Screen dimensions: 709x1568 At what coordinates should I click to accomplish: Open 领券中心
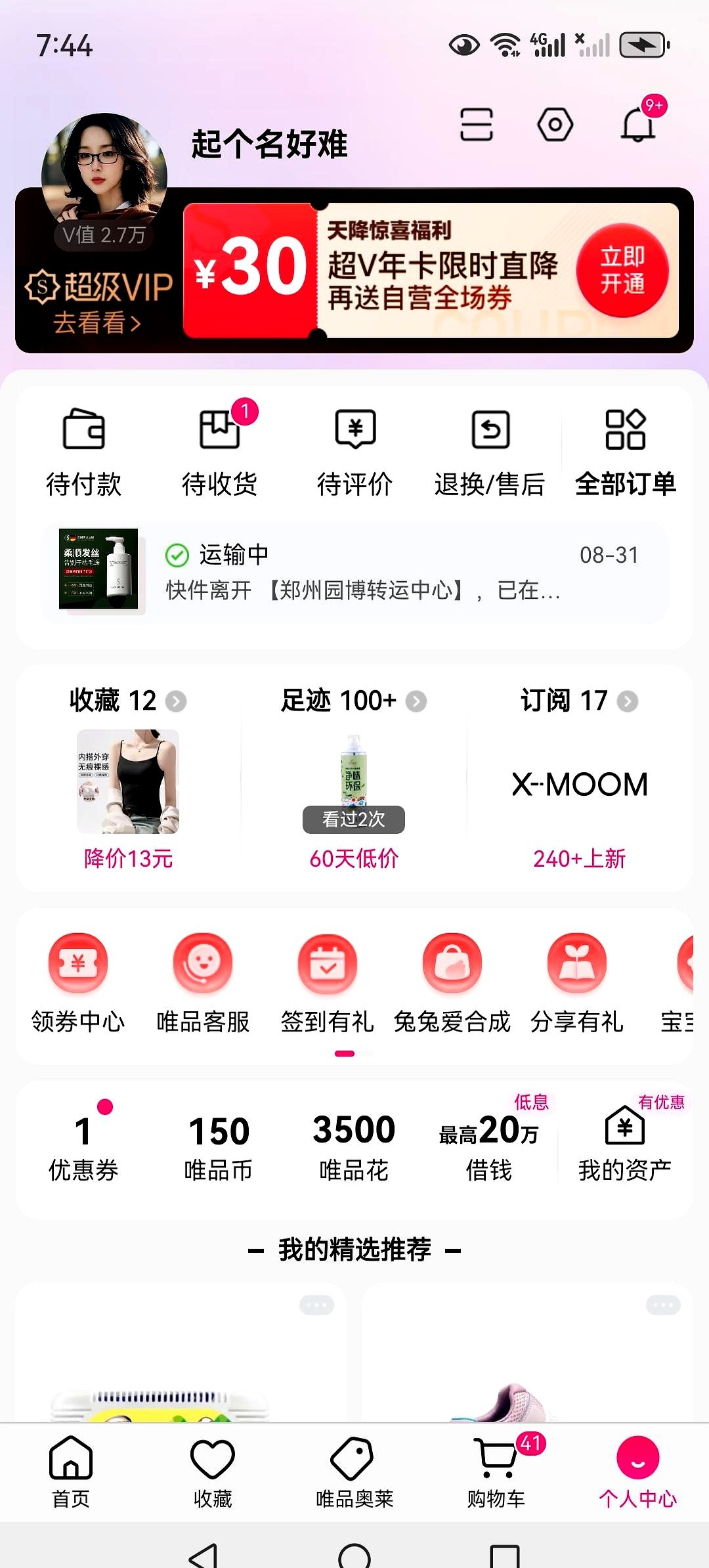pos(78,982)
